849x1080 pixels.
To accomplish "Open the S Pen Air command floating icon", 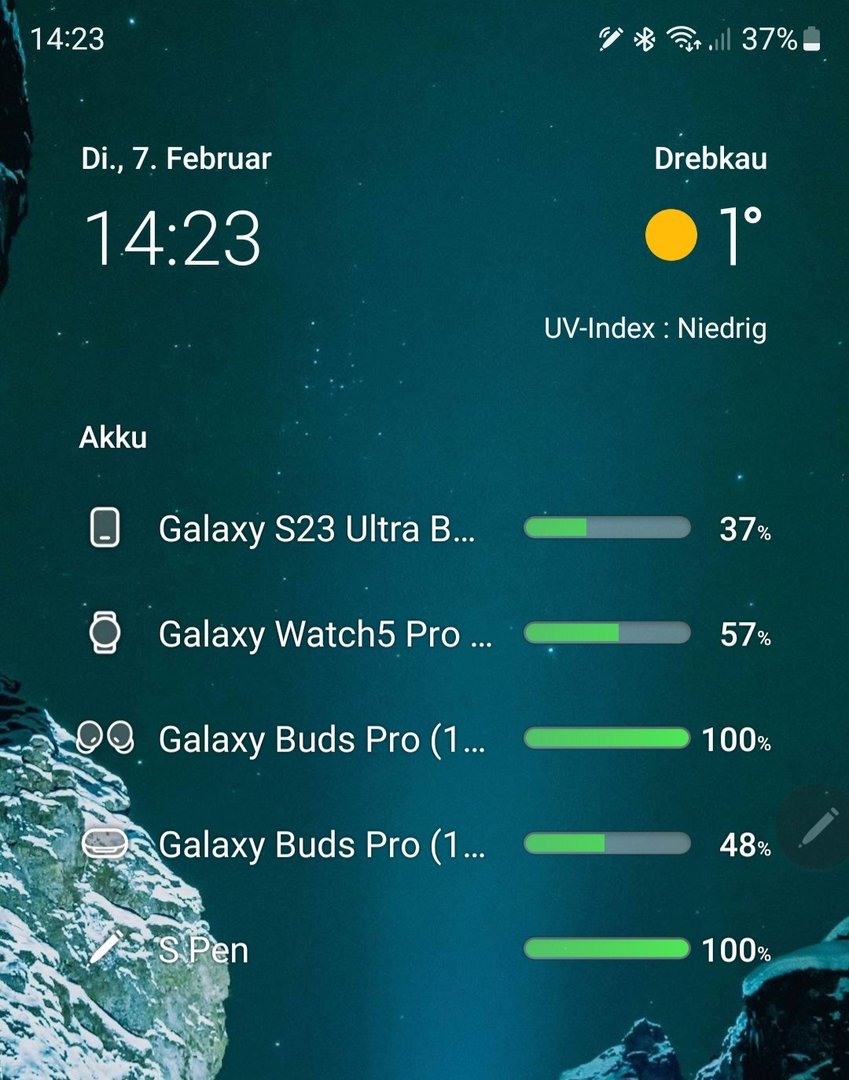I will click(x=818, y=828).
